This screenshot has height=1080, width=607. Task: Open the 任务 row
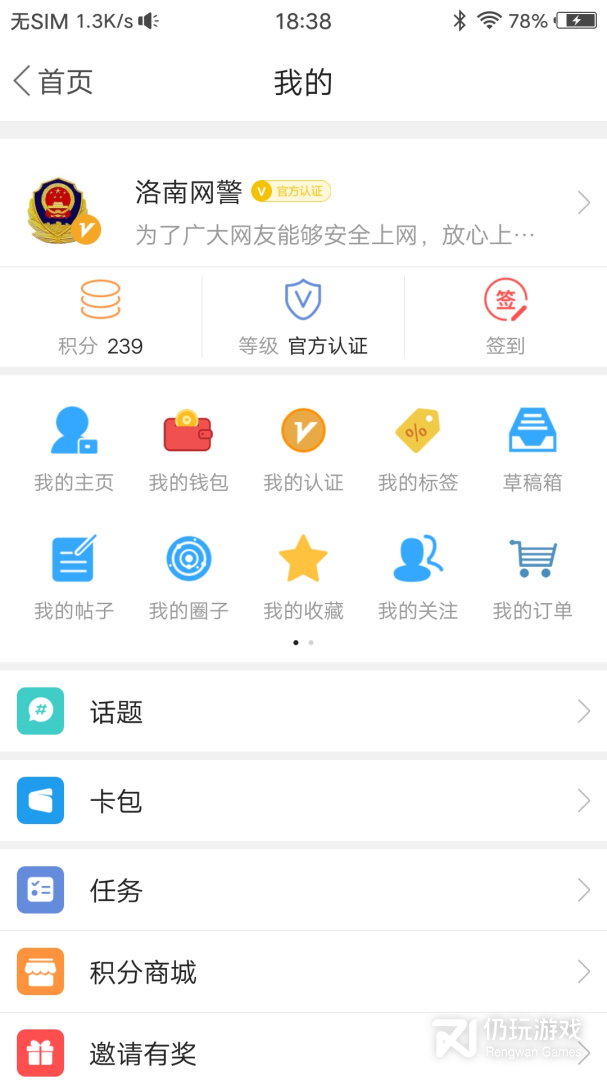pyautogui.click(x=303, y=890)
